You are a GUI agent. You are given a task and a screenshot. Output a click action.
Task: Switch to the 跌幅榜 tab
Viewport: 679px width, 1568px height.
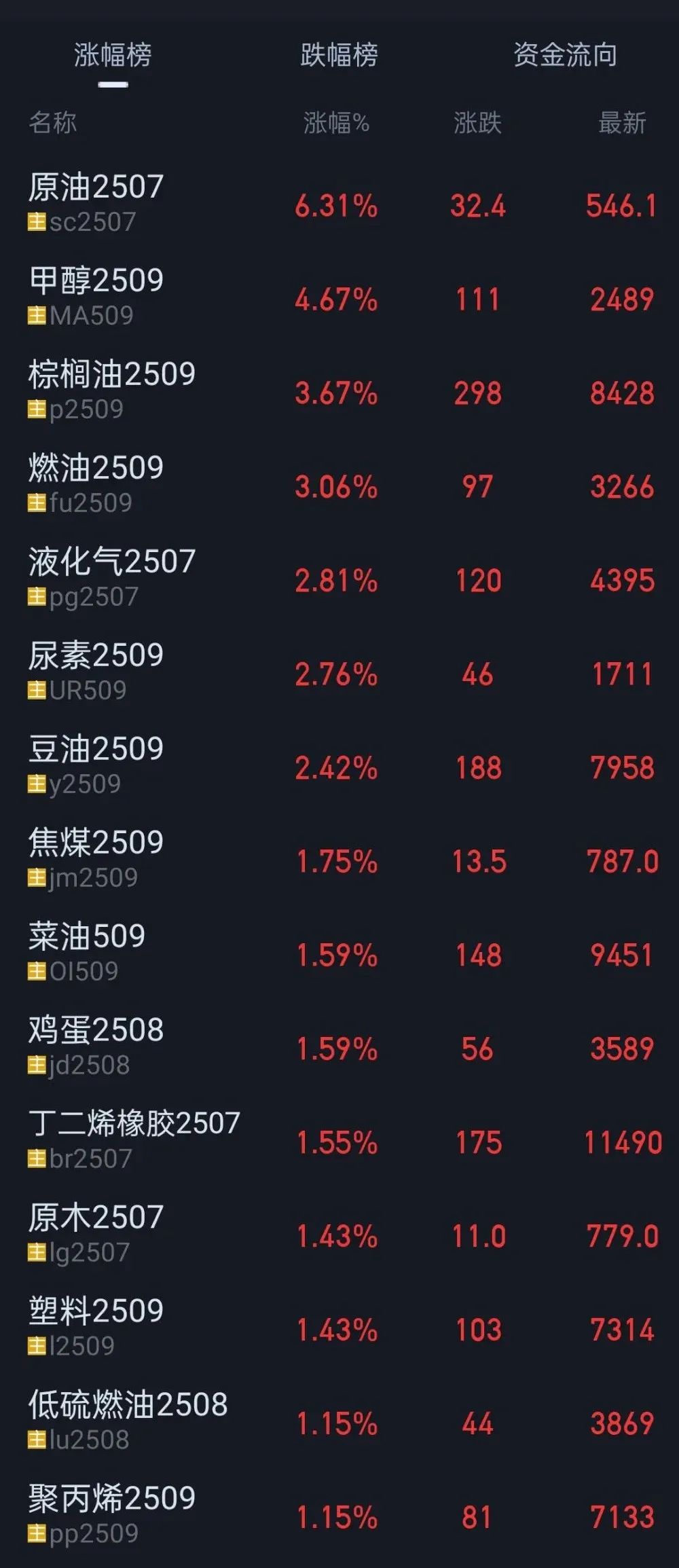(339, 56)
